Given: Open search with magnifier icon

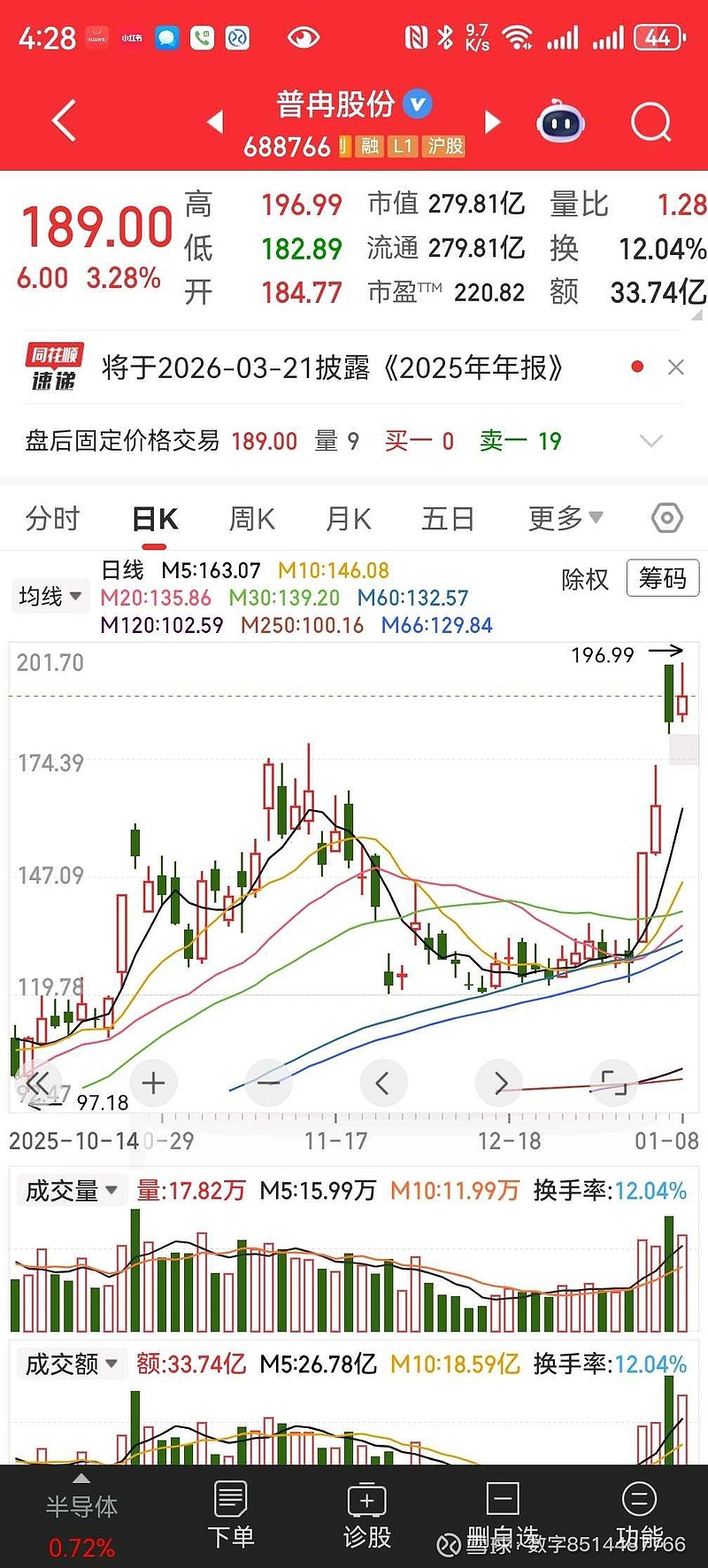Looking at the screenshot, I should (x=650, y=121).
